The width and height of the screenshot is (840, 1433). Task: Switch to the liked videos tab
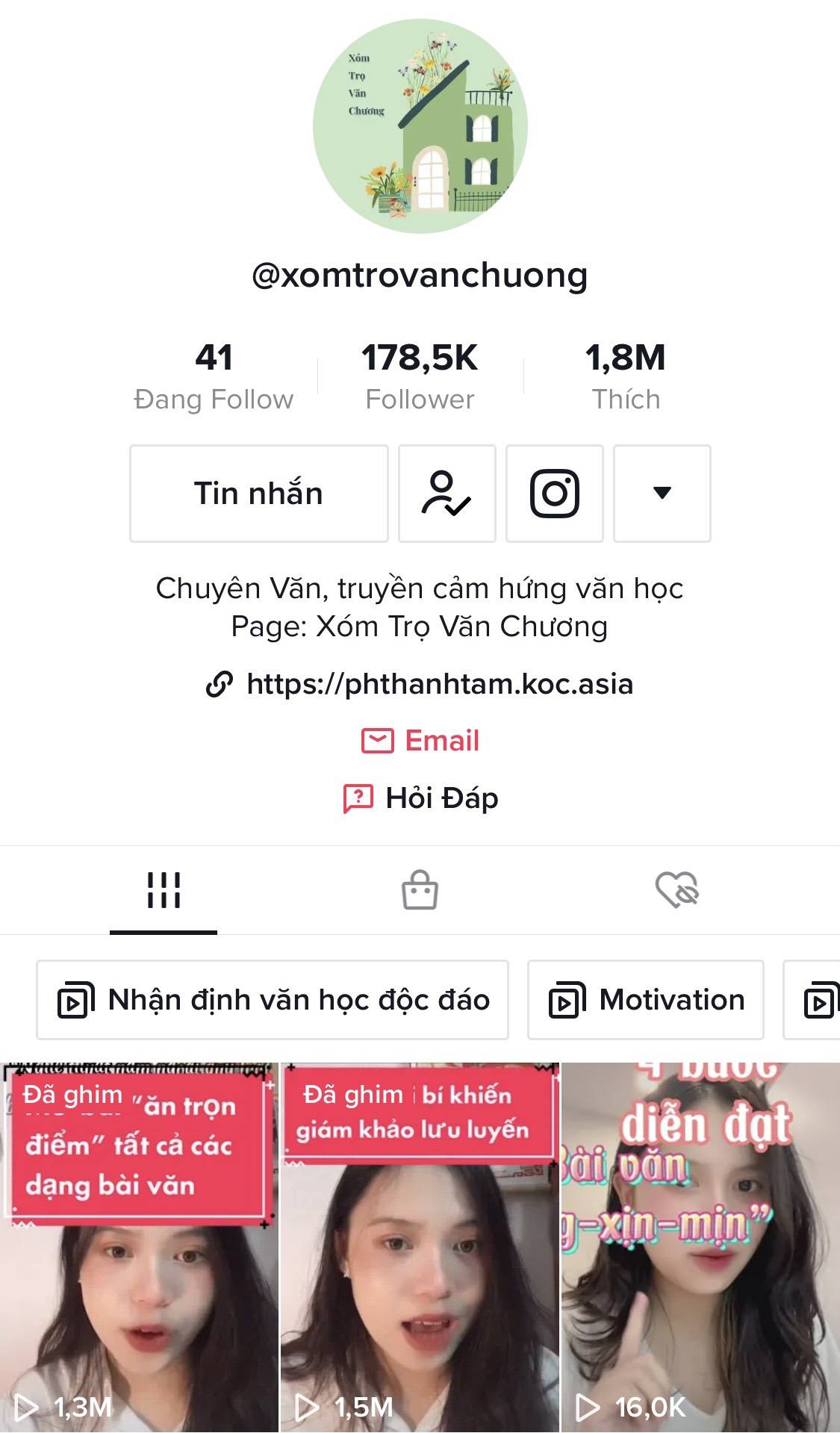click(676, 890)
